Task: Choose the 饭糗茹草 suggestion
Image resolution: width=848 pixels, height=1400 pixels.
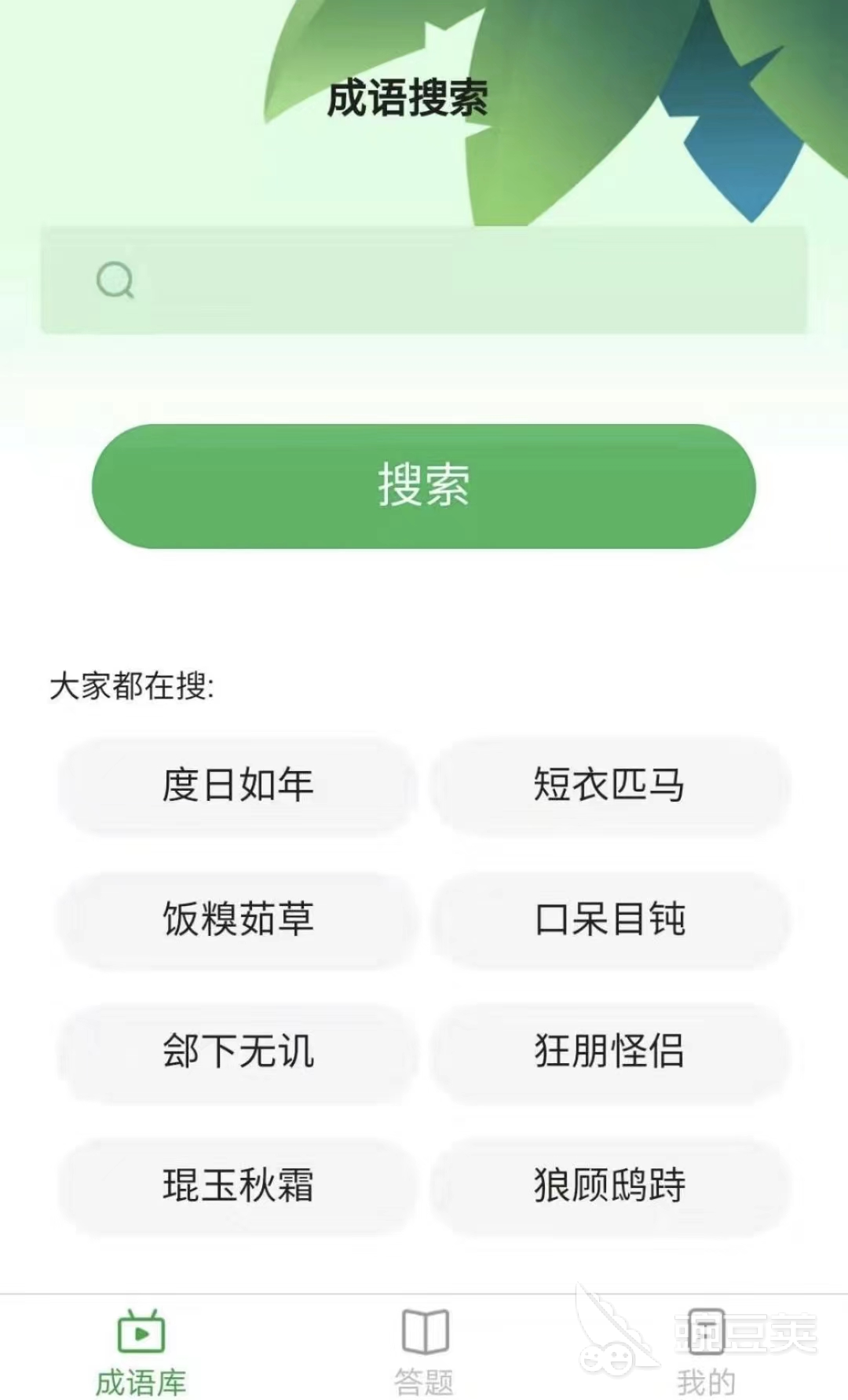Action: tap(238, 919)
